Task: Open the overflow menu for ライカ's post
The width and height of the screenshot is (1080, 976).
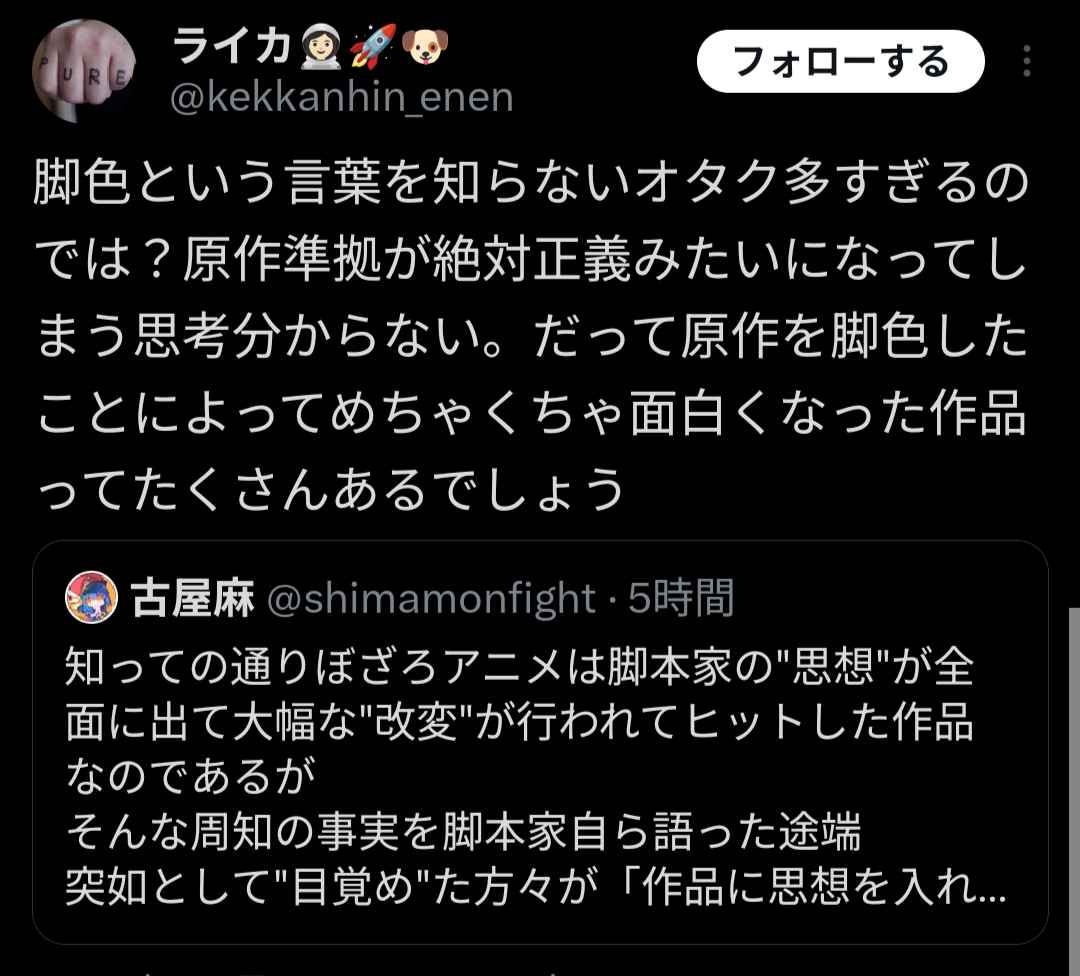Action: click(1028, 63)
